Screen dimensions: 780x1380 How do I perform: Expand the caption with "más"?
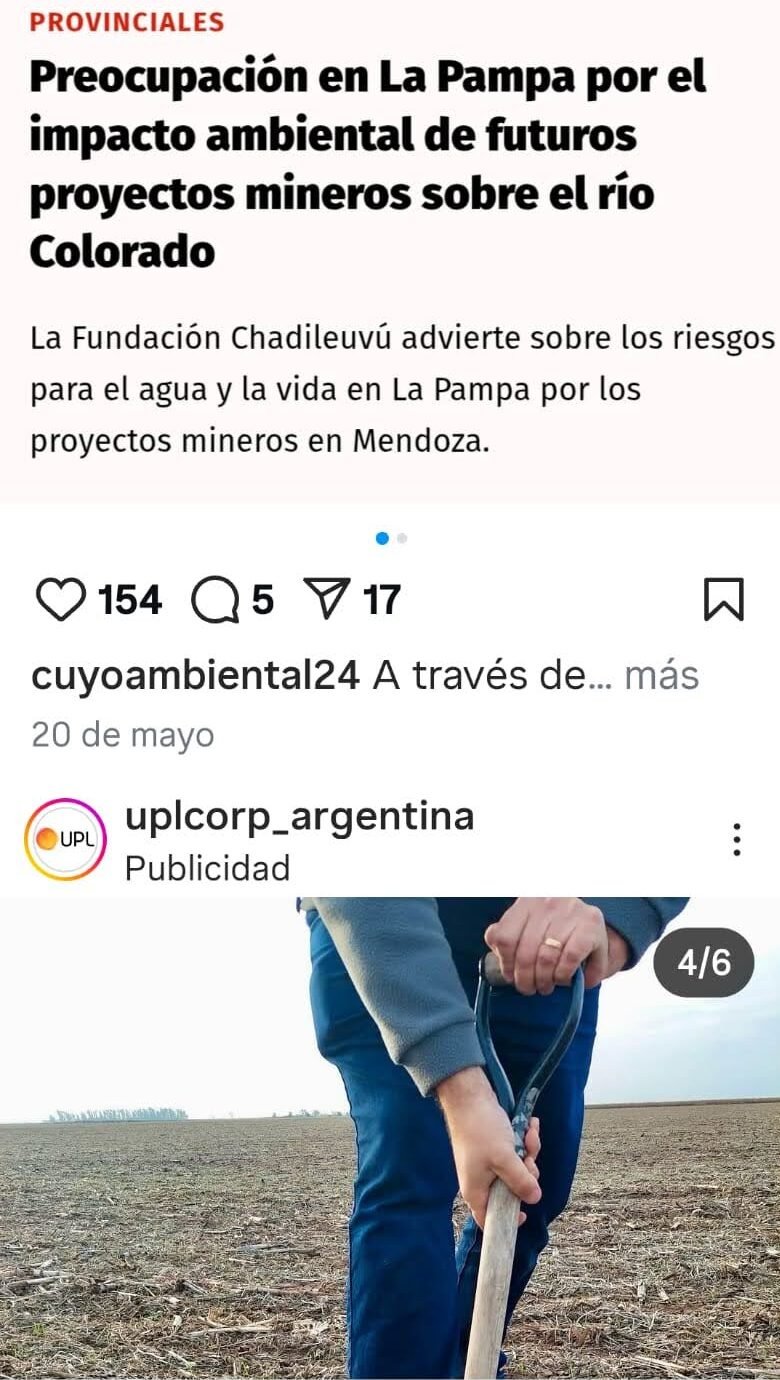pos(661,677)
